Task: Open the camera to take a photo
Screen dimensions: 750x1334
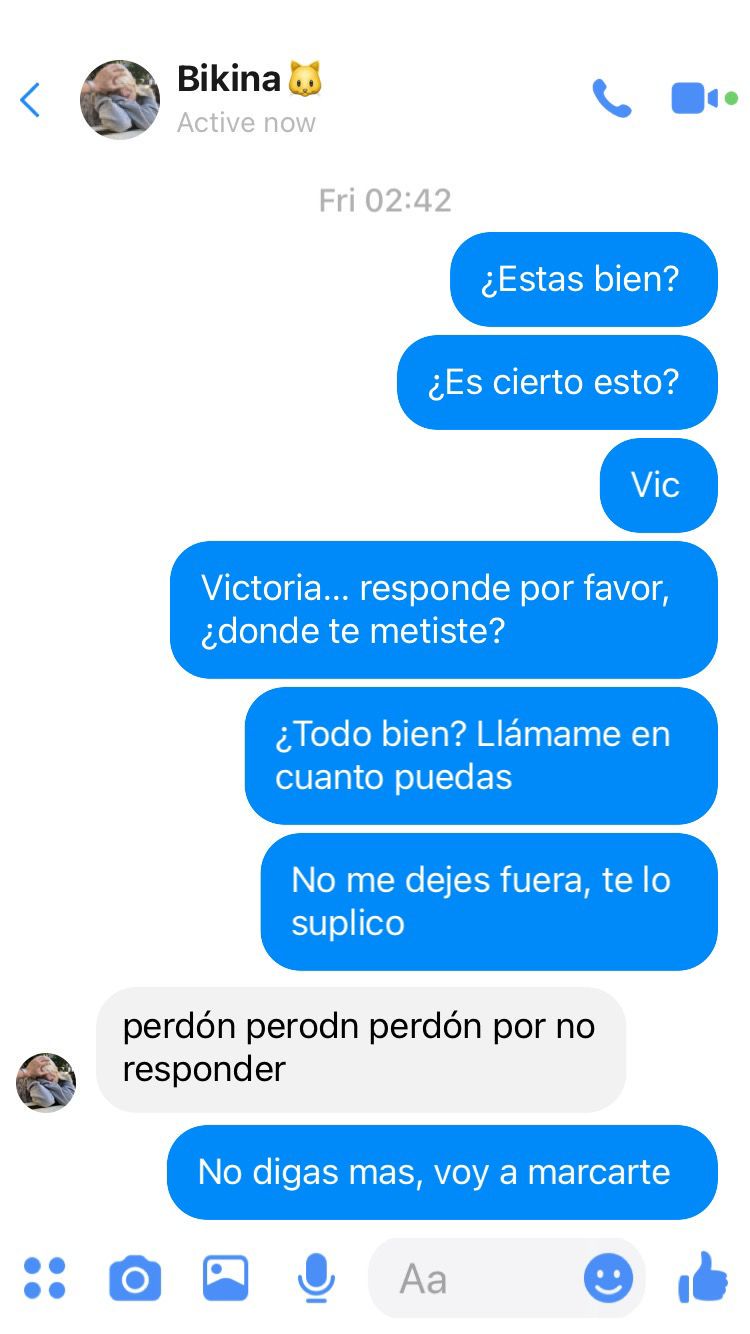Action: 135,1279
